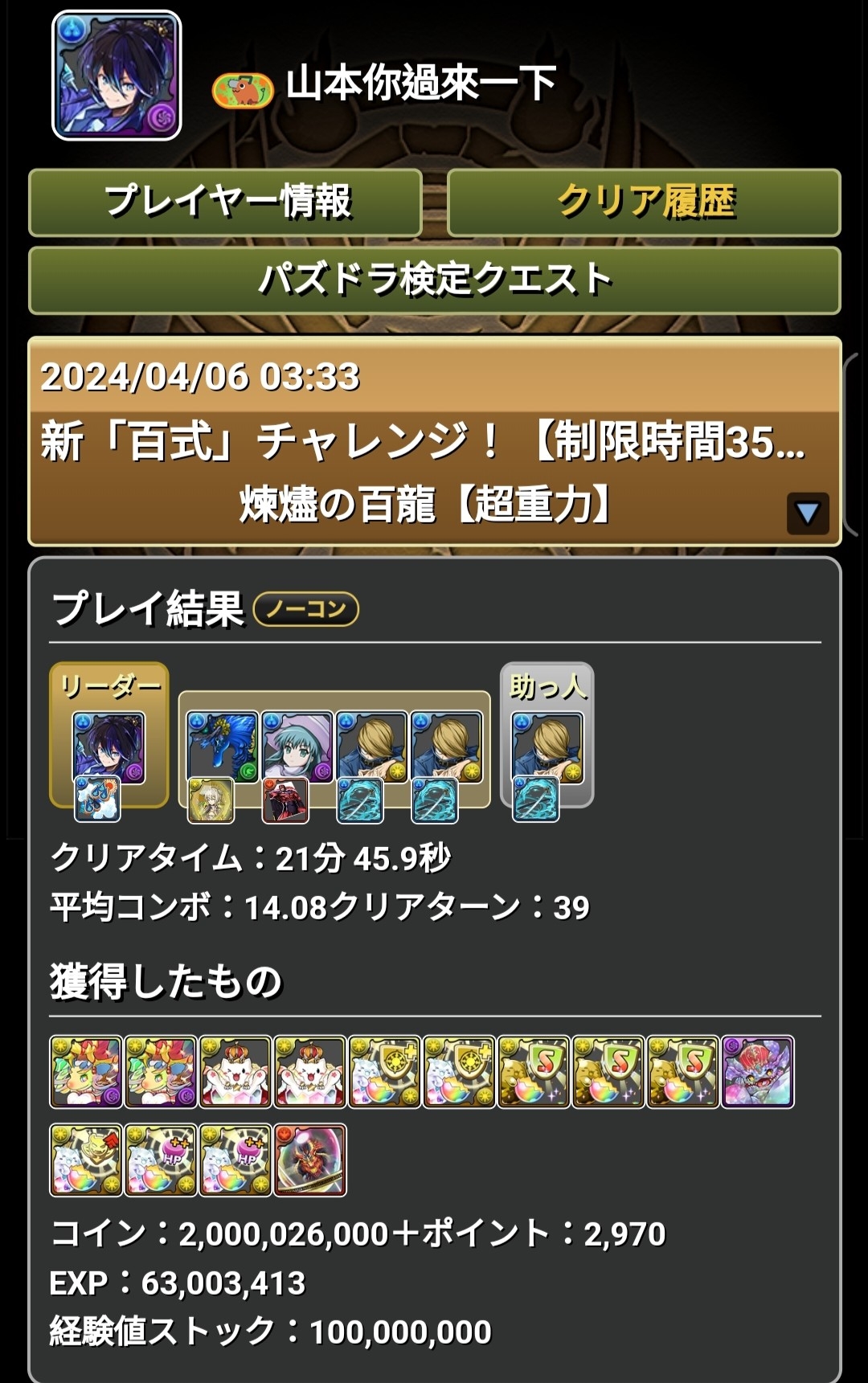The width and height of the screenshot is (868, 1383).
Task: Open the パズドラ検定クエスト button
Action: pyautogui.click(x=434, y=280)
